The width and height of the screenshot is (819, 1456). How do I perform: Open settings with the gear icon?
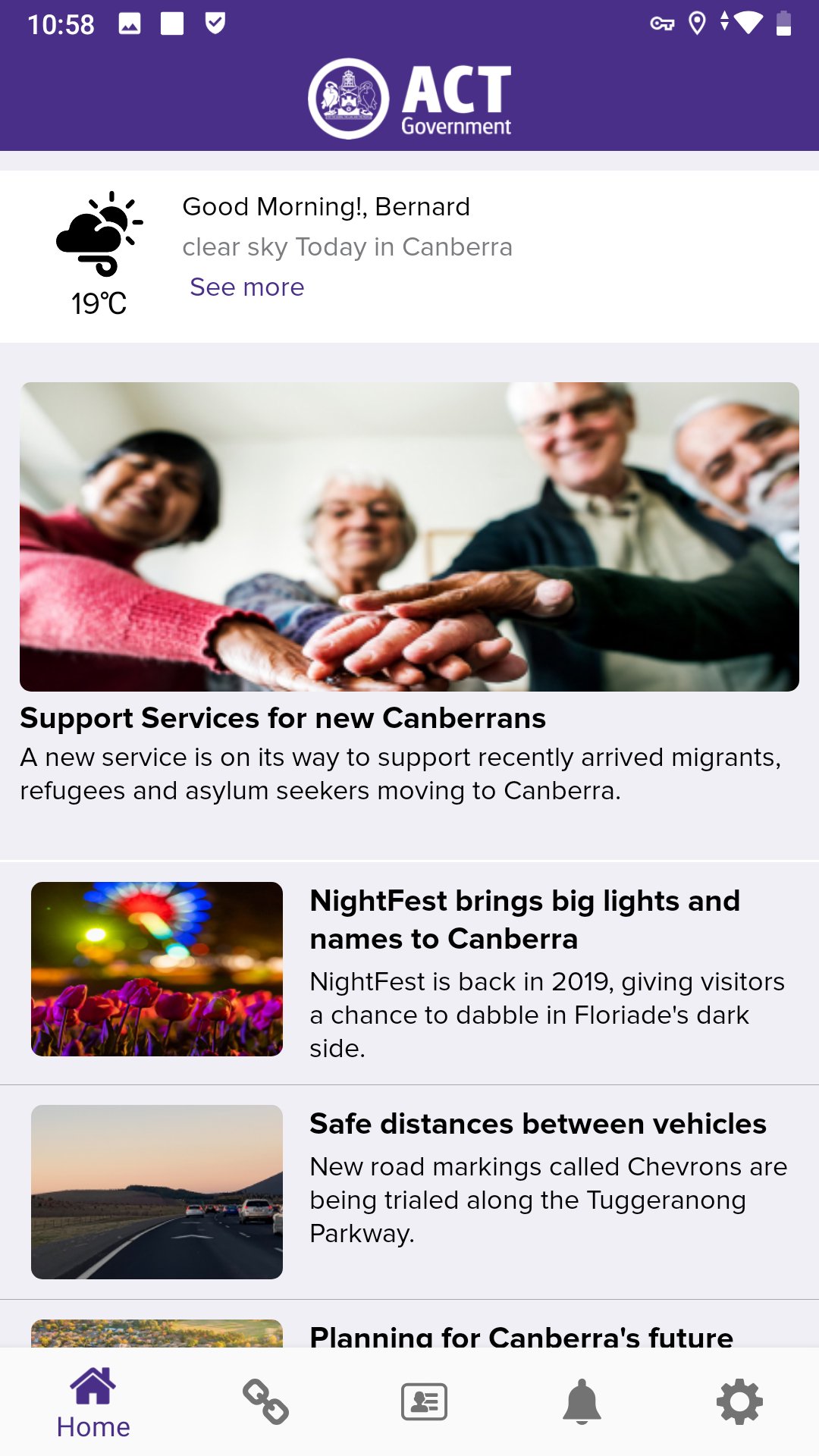point(737,1401)
